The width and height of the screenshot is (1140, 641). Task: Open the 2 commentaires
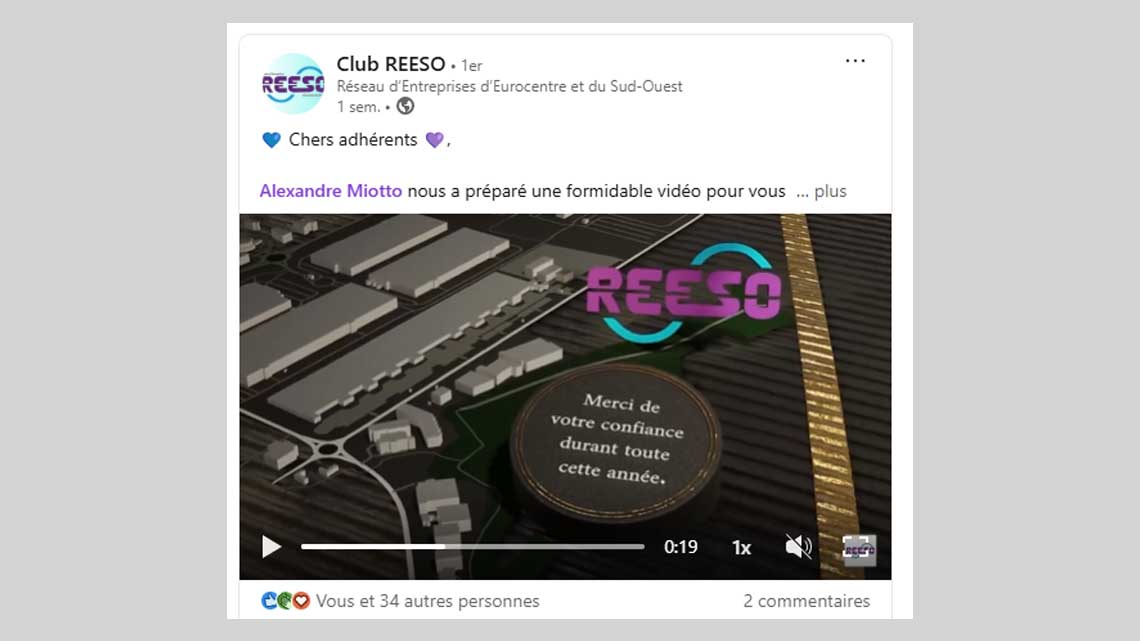(806, 601)
